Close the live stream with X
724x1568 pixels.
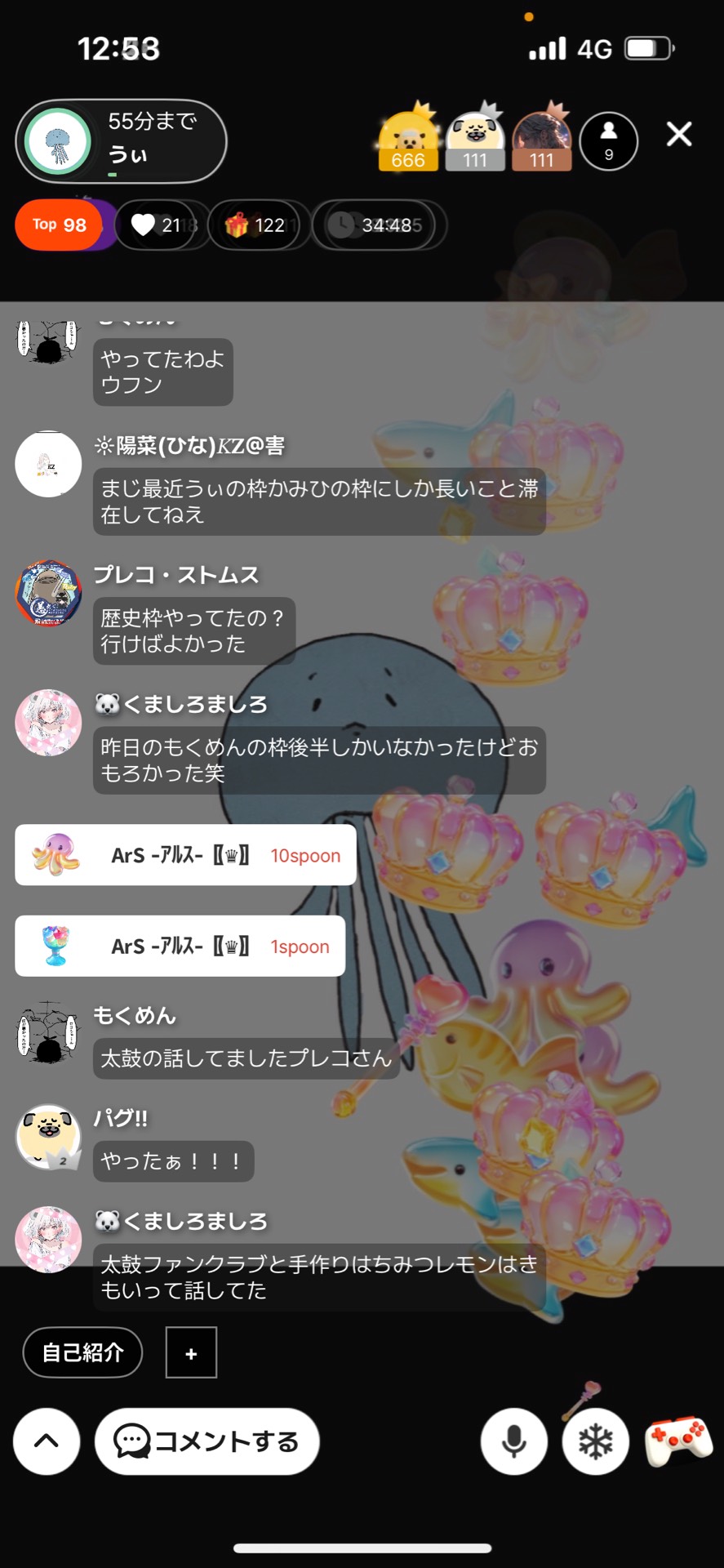(x=677, y=135)
